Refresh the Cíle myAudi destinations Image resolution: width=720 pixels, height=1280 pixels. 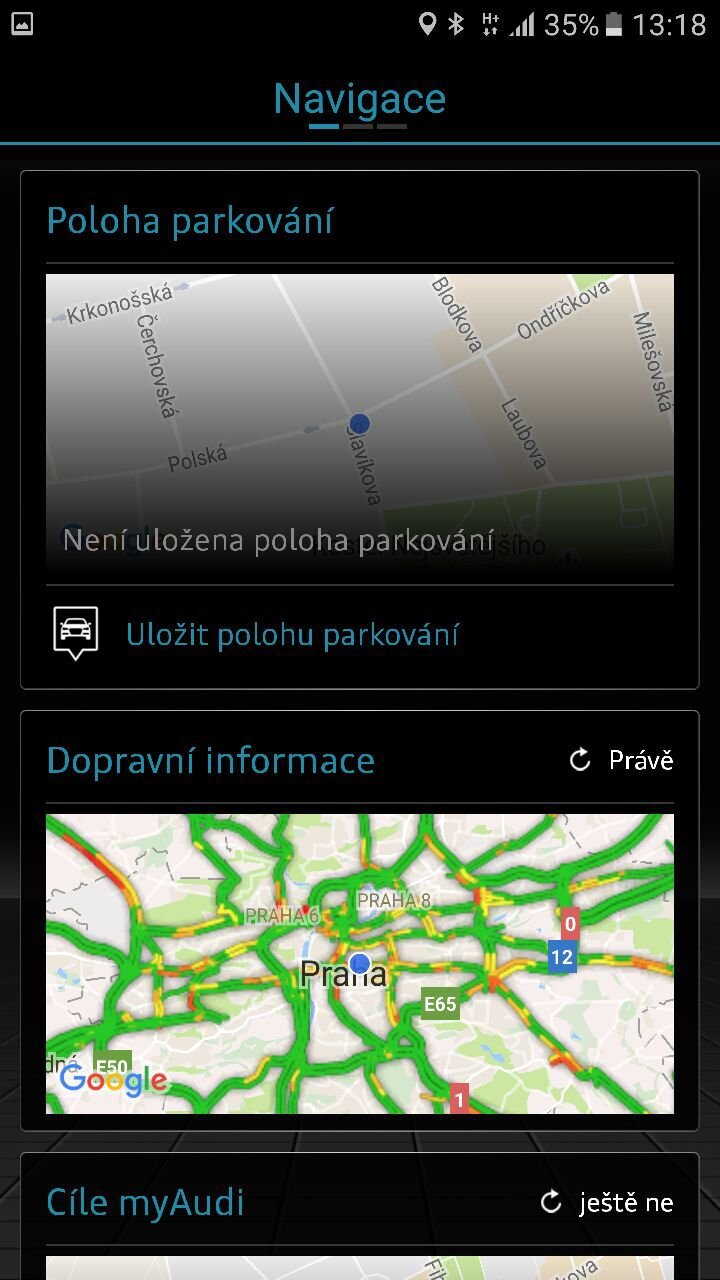pos(552,1203)
